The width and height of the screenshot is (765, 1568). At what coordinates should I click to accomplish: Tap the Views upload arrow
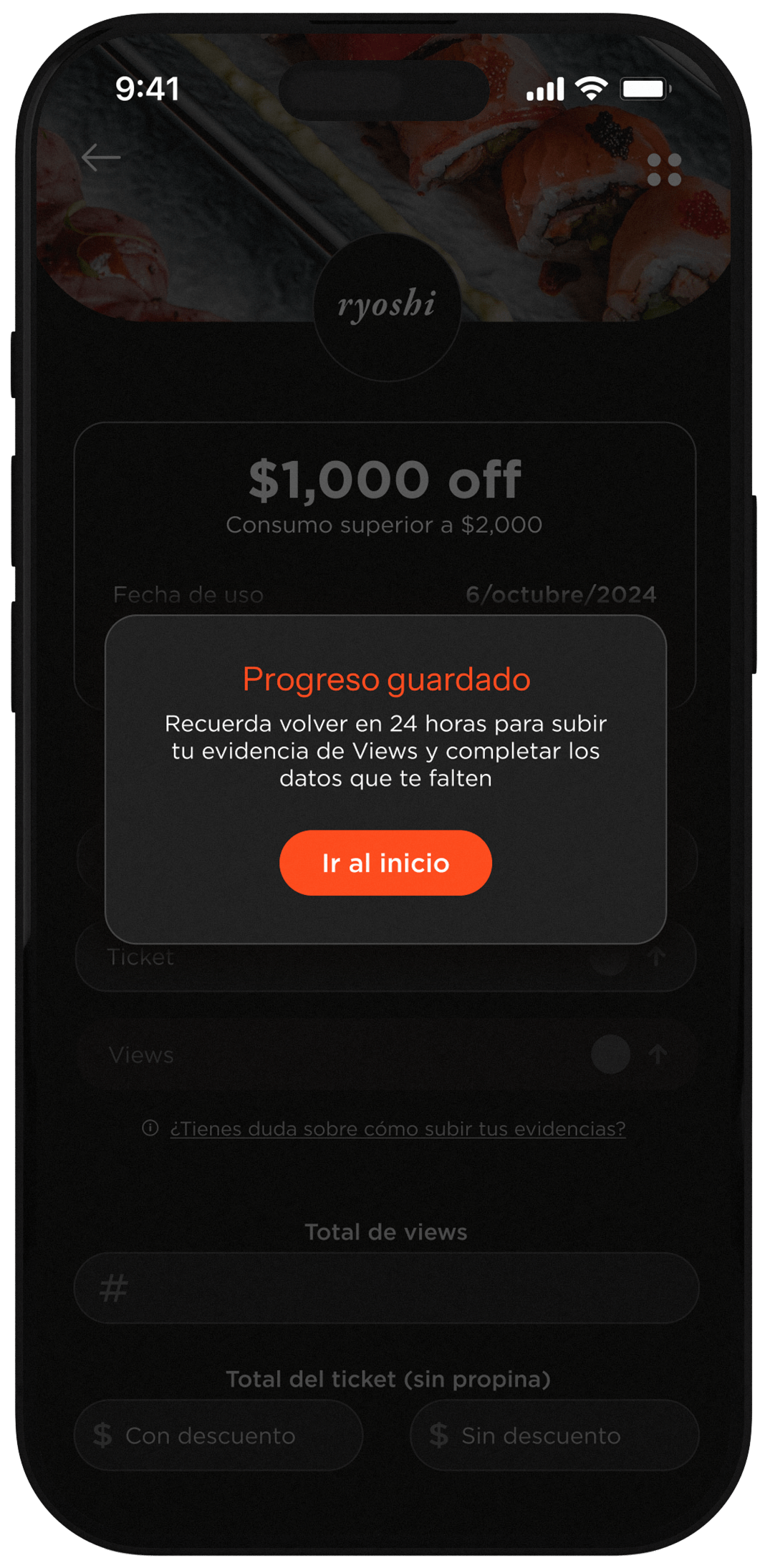(x=658, y=1054)
